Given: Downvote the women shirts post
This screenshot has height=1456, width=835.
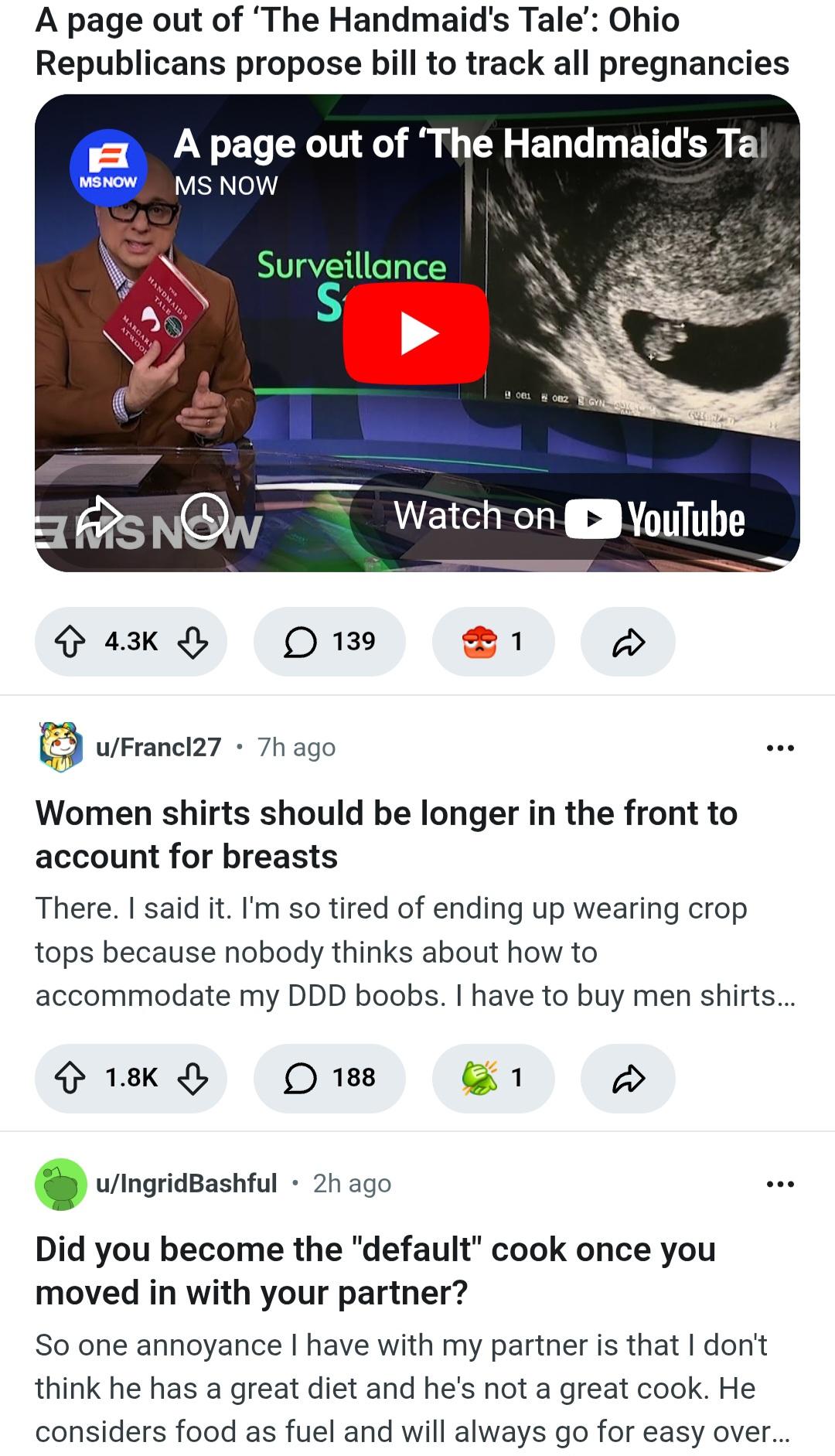Looking at the screenshot, I should 193,1078.
